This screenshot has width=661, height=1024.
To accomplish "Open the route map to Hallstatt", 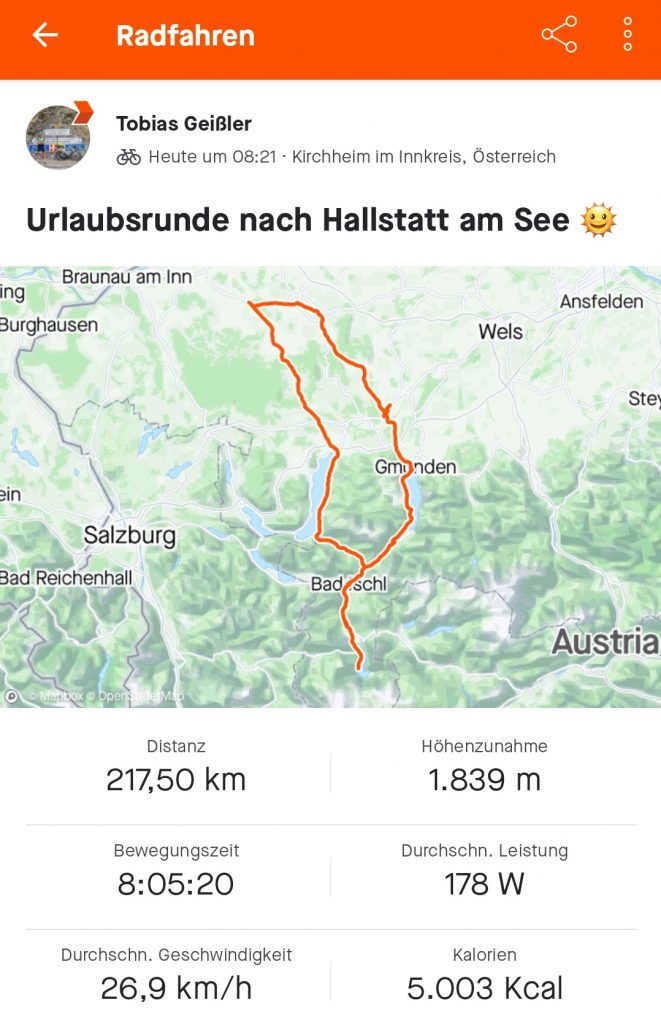I will pyautogui.click(x=330, y=487).
